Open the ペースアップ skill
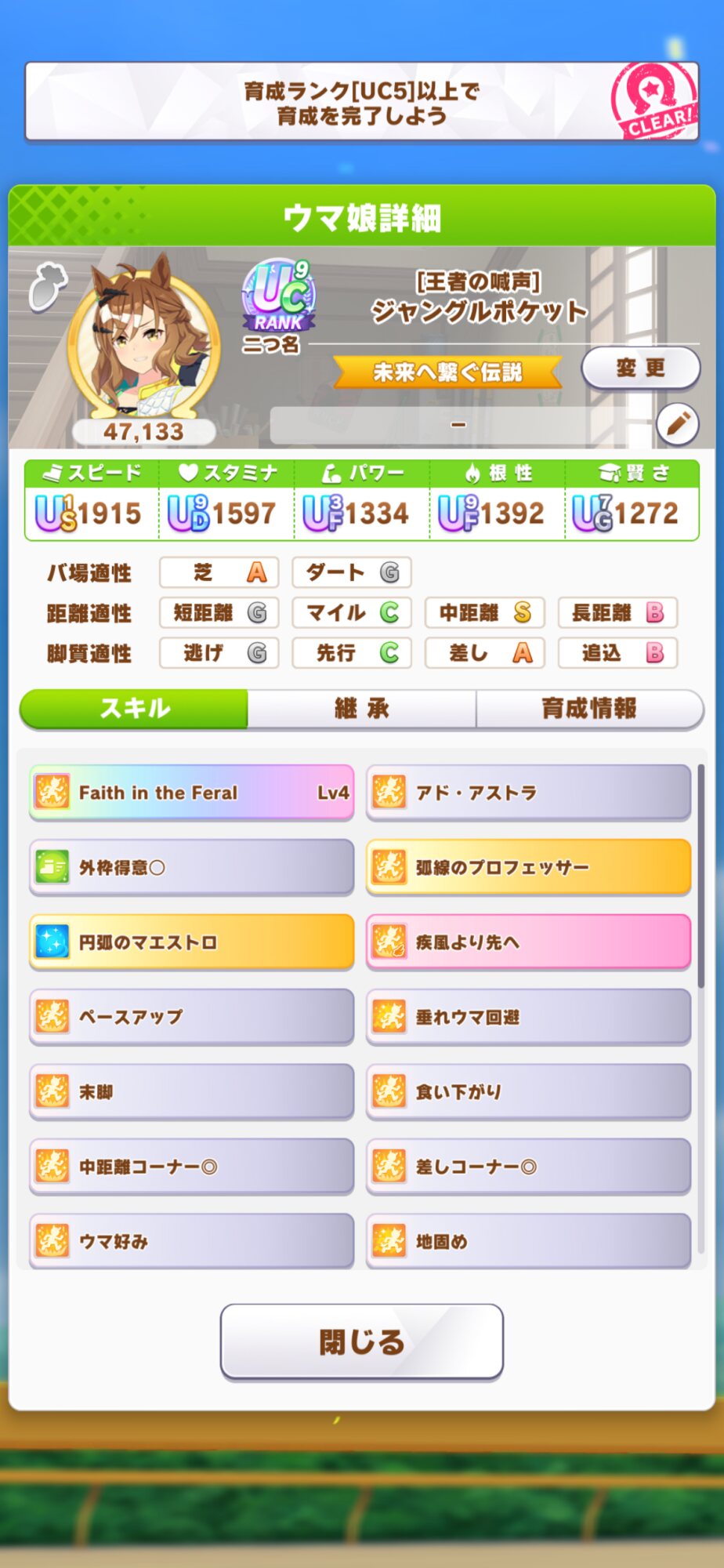 point(191,1017)
